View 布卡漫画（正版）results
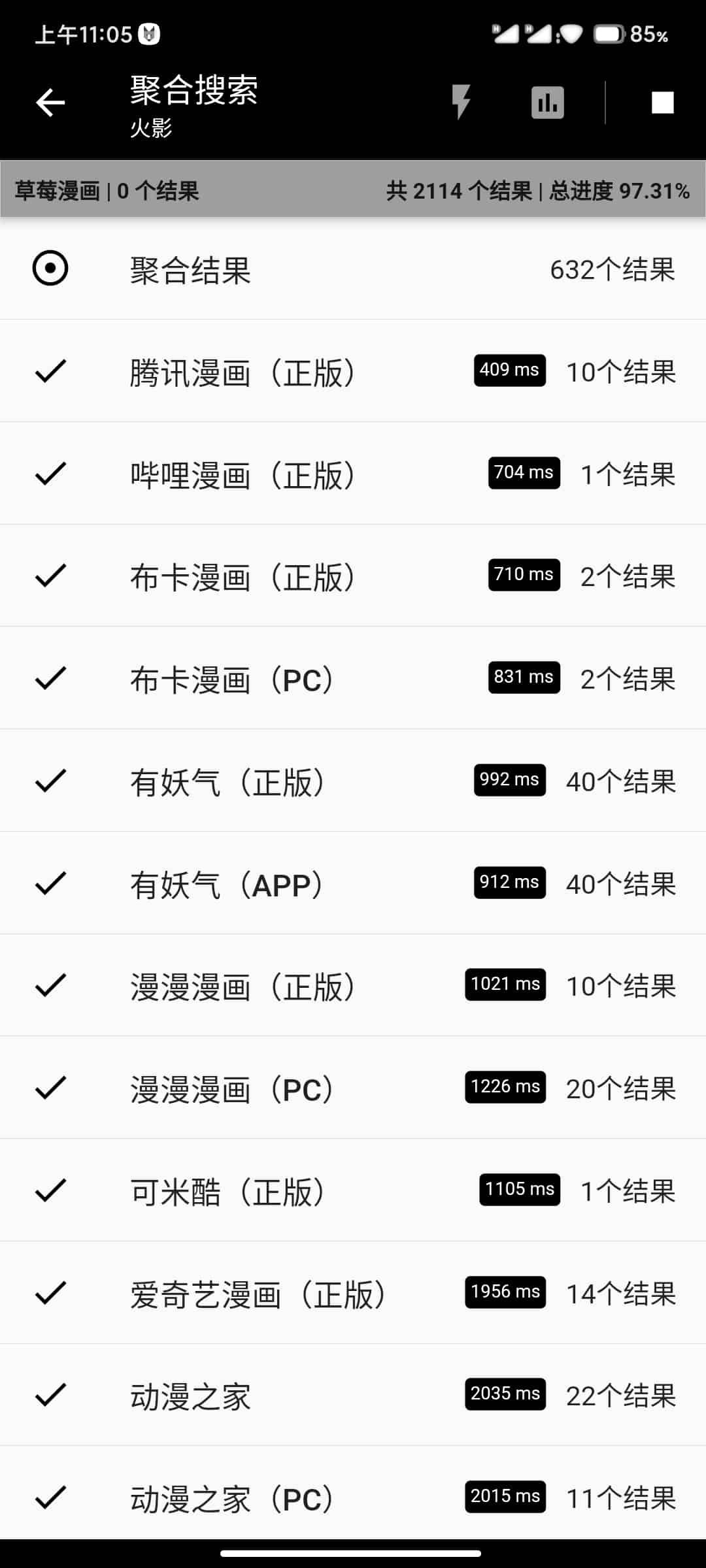This screenshot has width=706, height=1568. [353, 576]
